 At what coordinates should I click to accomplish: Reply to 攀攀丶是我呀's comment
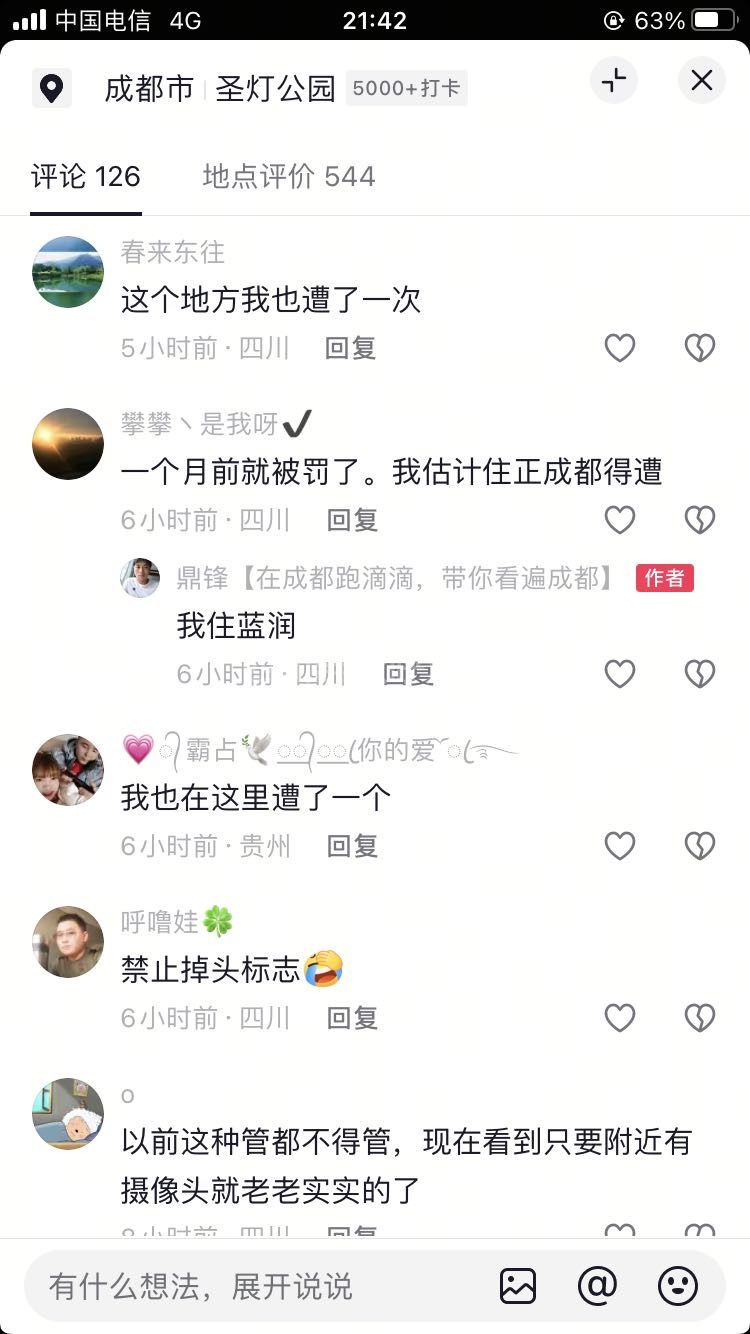(x=352, y=519)
